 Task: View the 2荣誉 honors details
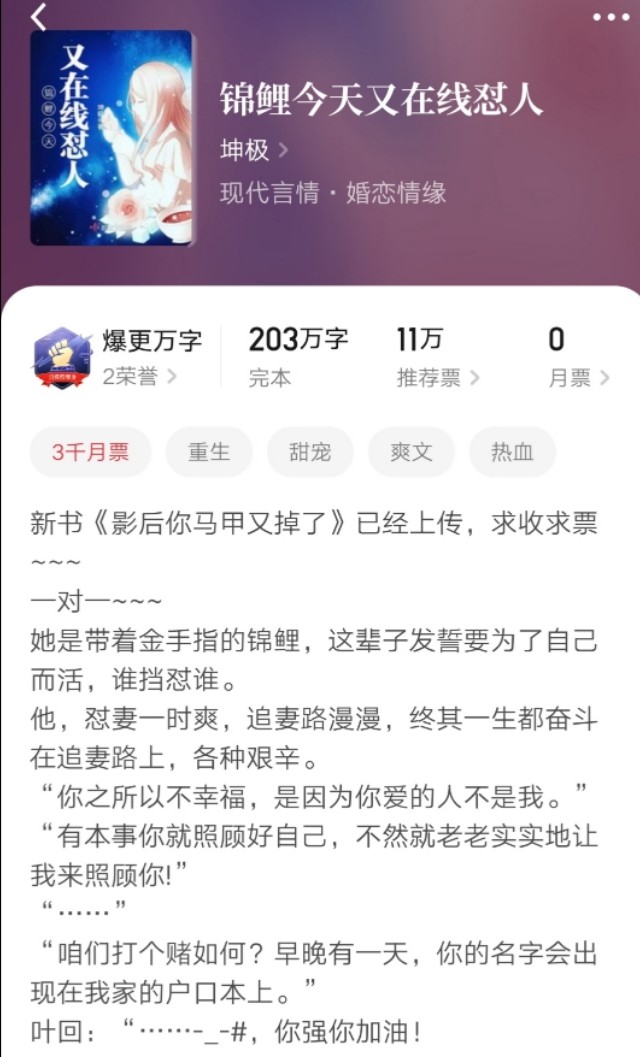click(140, 377)
